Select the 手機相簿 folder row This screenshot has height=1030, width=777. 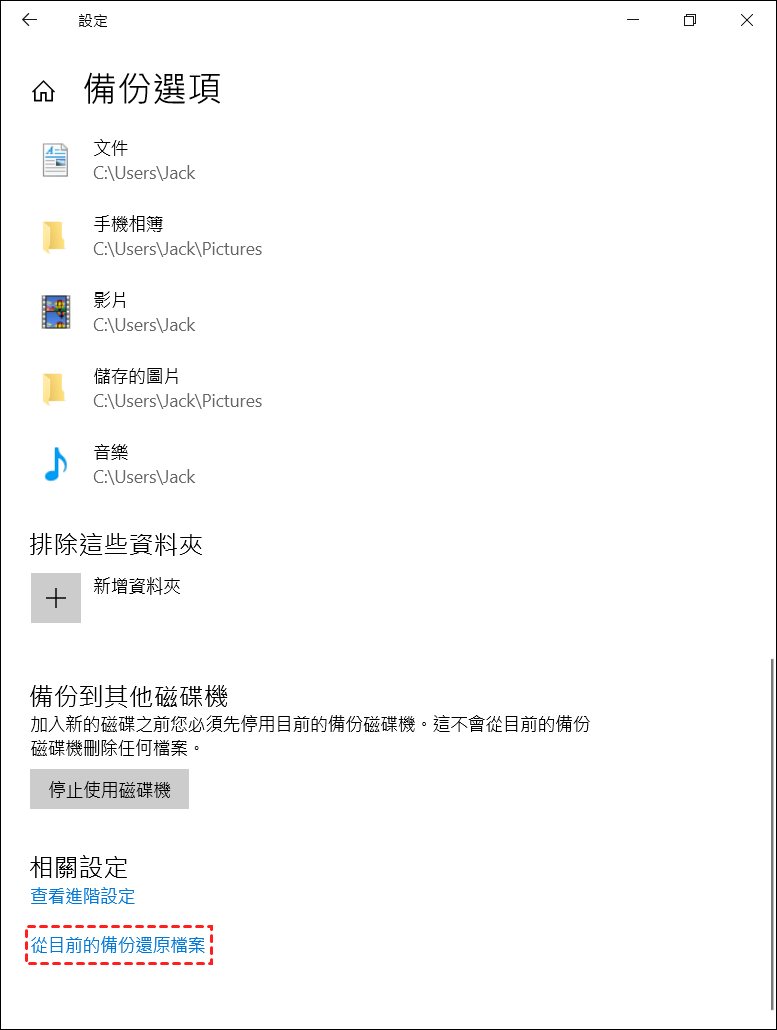point(177,236)
